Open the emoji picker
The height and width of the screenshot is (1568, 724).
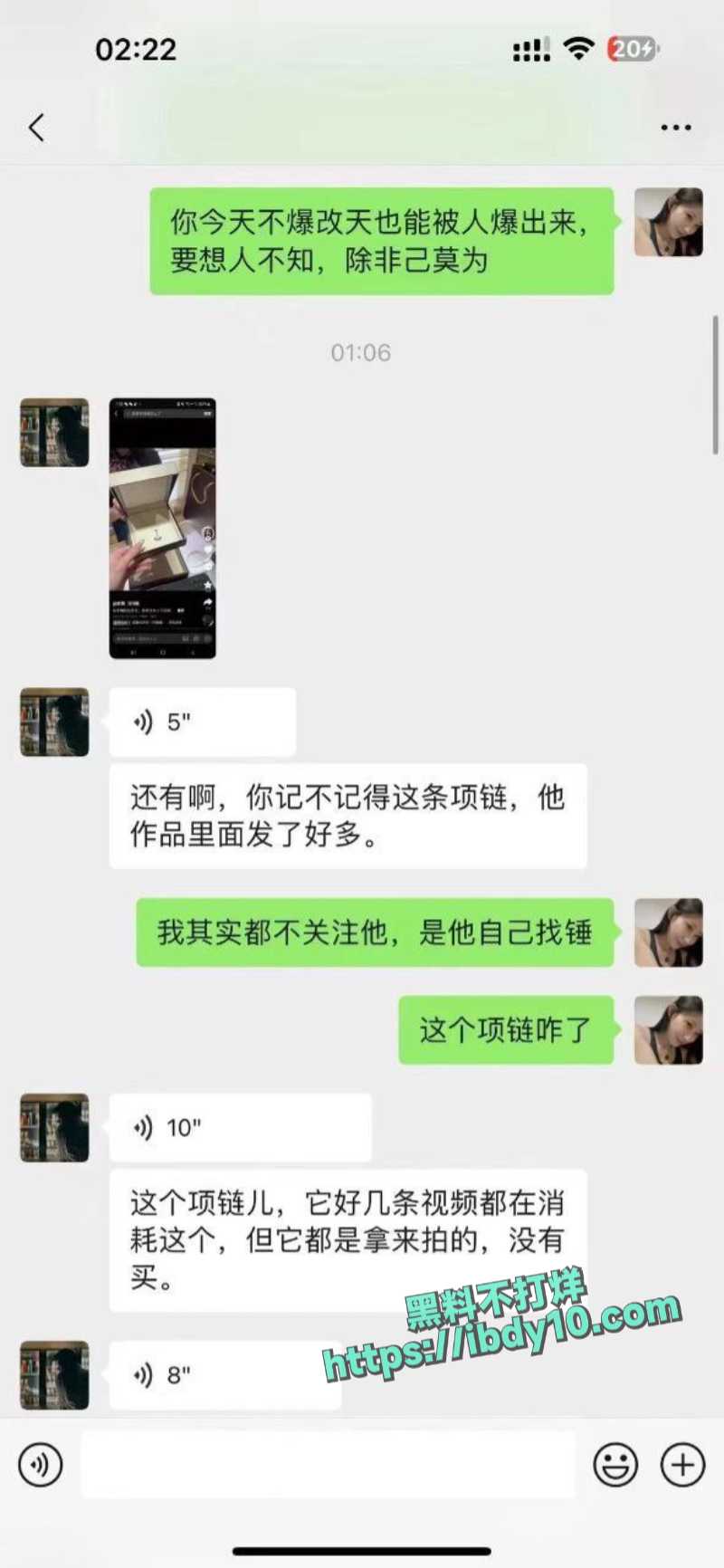(615, 1464)
